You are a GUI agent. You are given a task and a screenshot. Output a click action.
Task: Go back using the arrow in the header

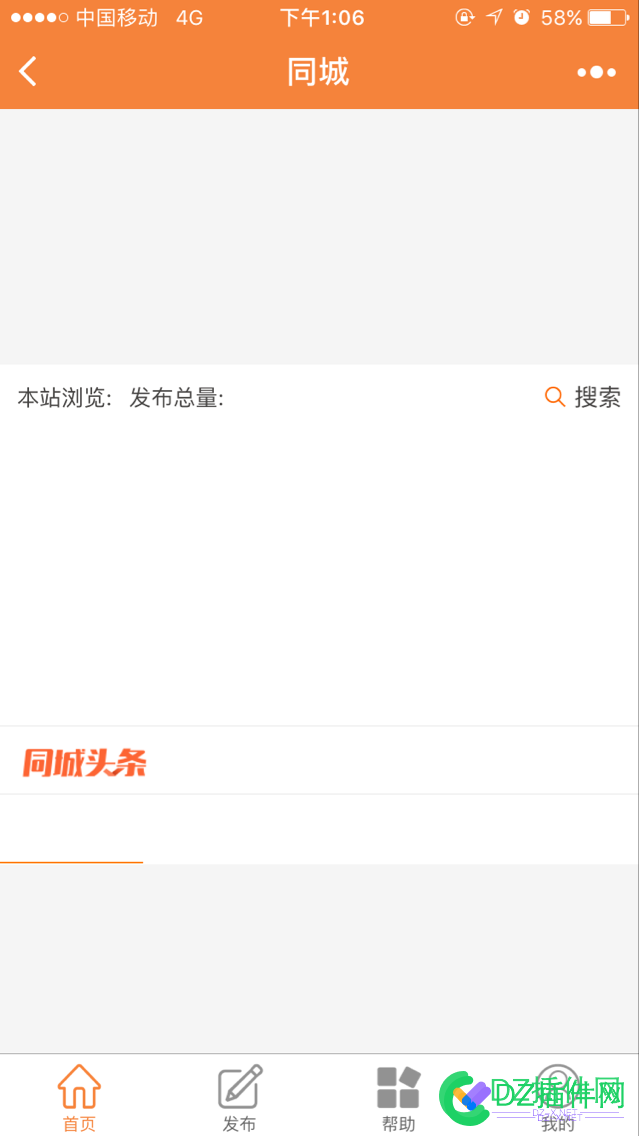(28, 72)
